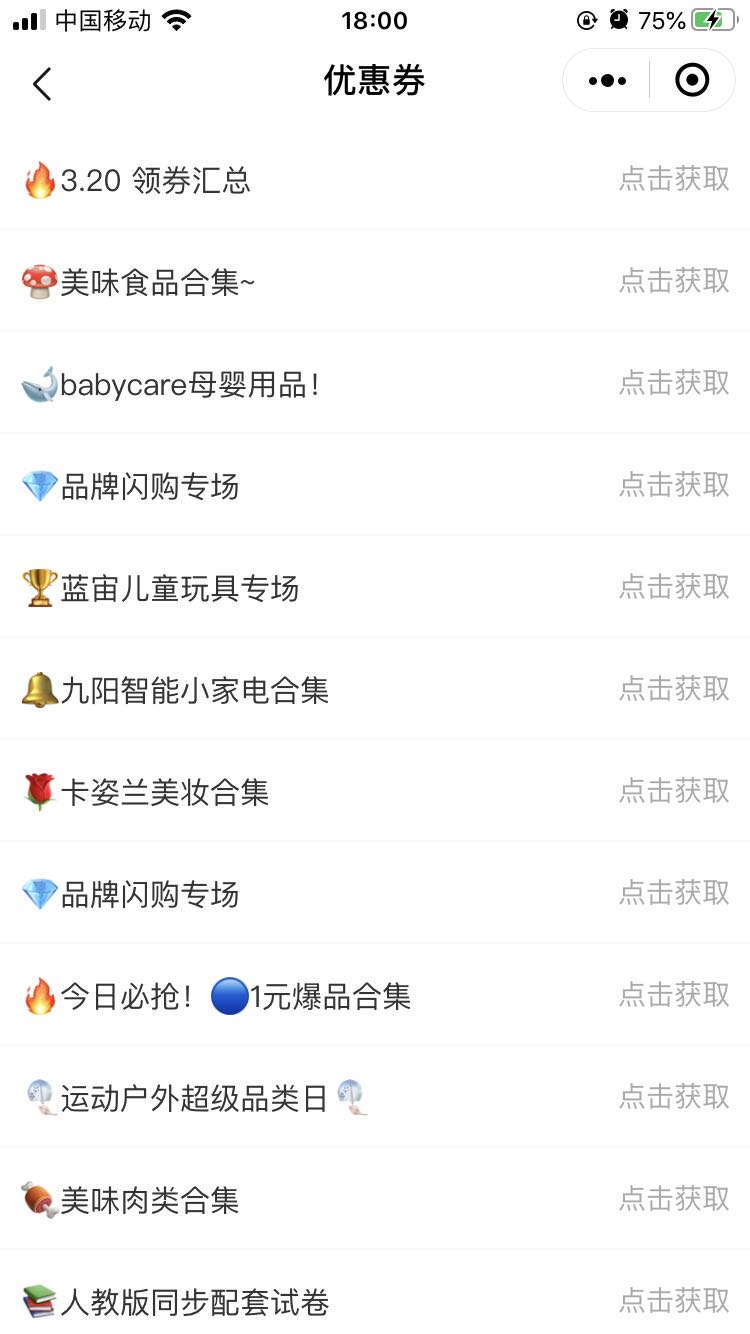The image size is (750, 1334).
Task: Select the babycare母婴用品 coupon row
Action: tap(375, 384)
